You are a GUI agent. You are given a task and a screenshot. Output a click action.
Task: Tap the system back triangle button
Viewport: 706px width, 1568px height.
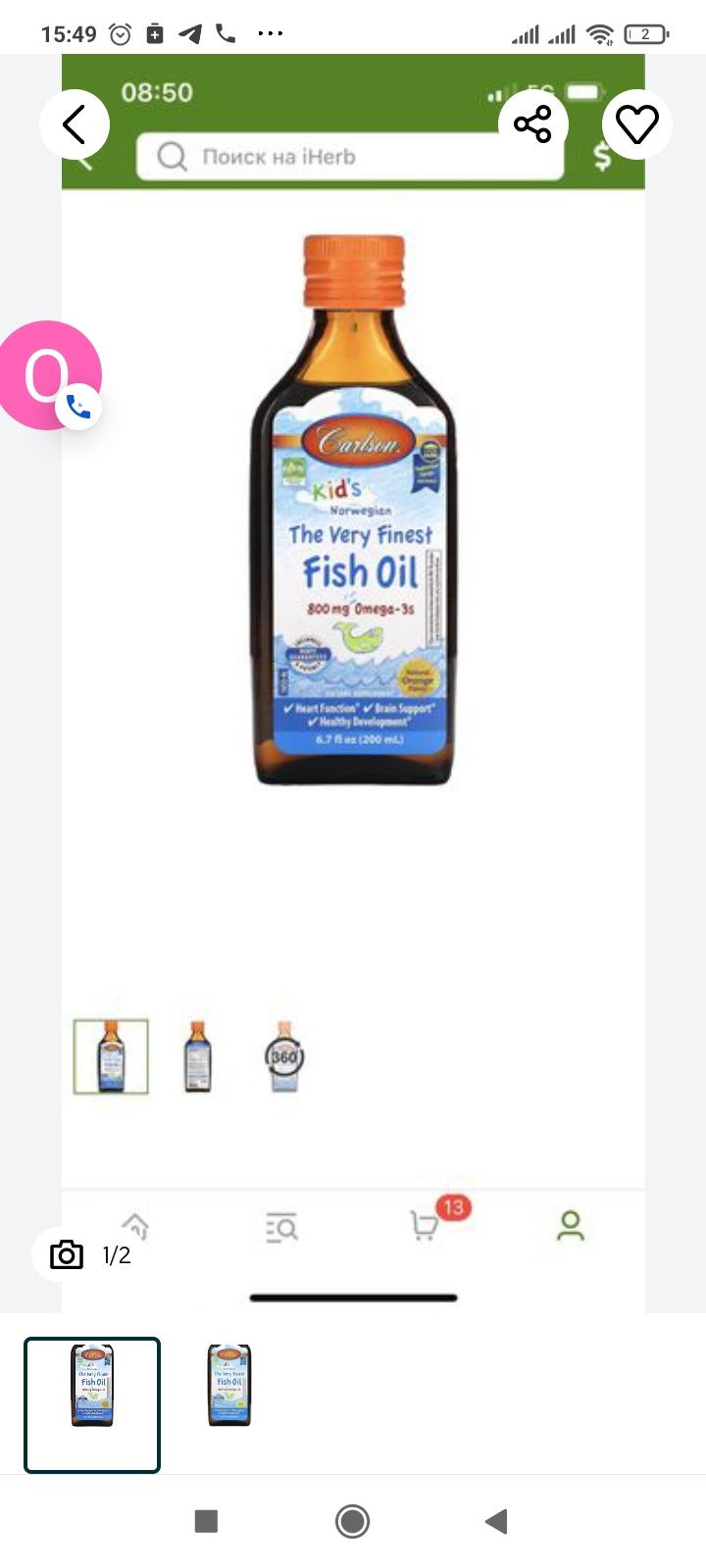[496, 1521]
